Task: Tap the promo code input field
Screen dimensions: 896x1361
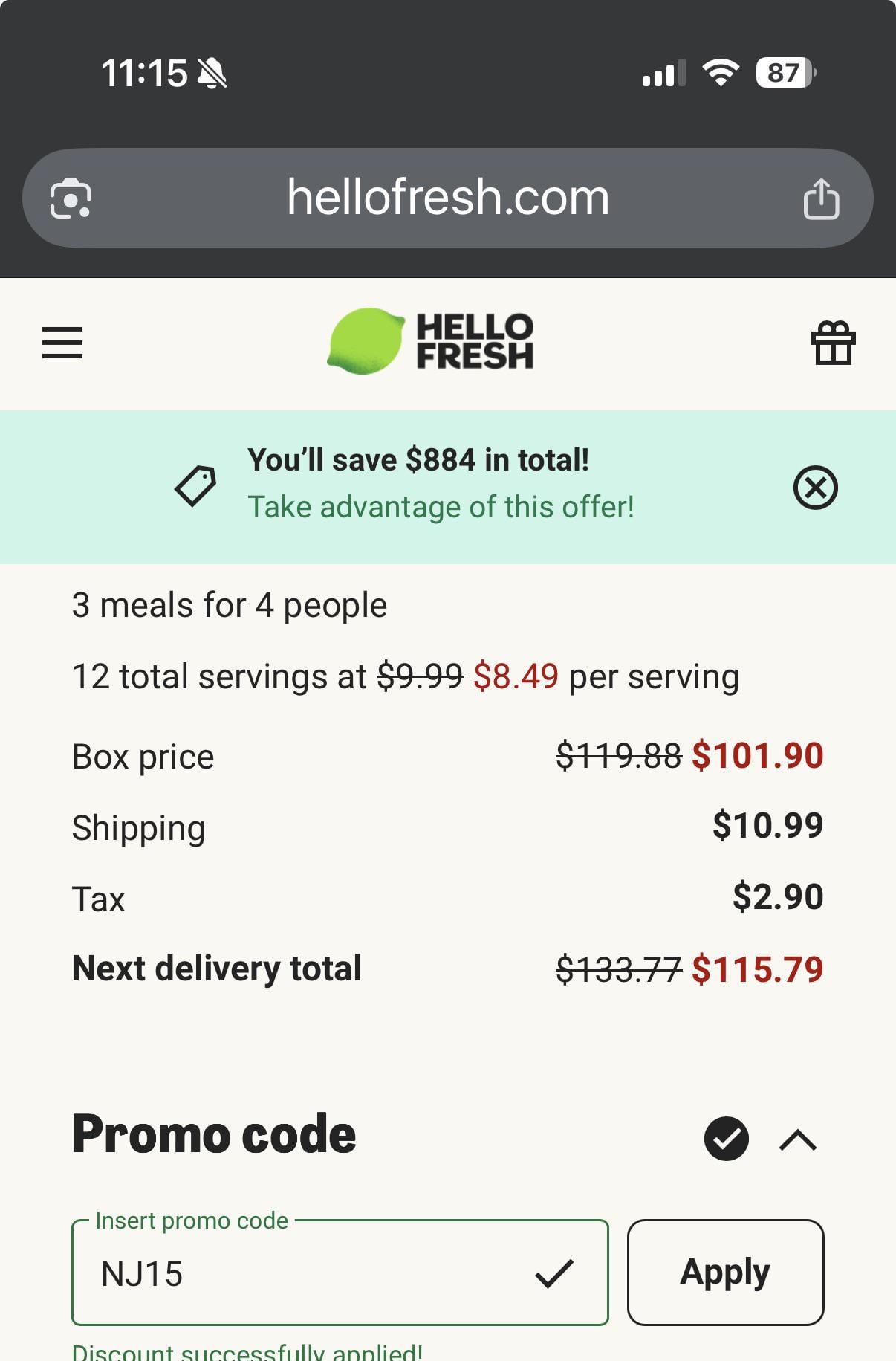Action: 312,1273
